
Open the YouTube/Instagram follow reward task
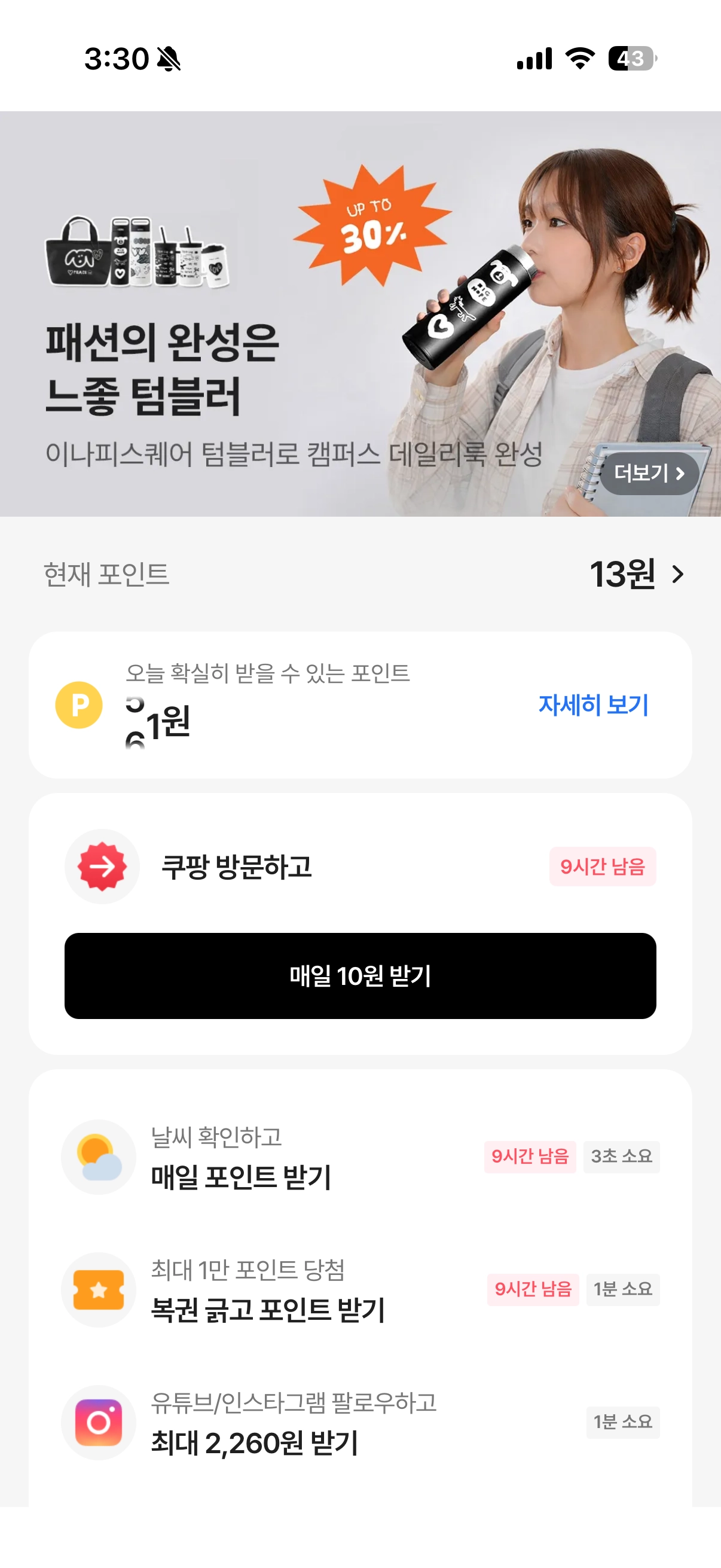coord(360,1423)
